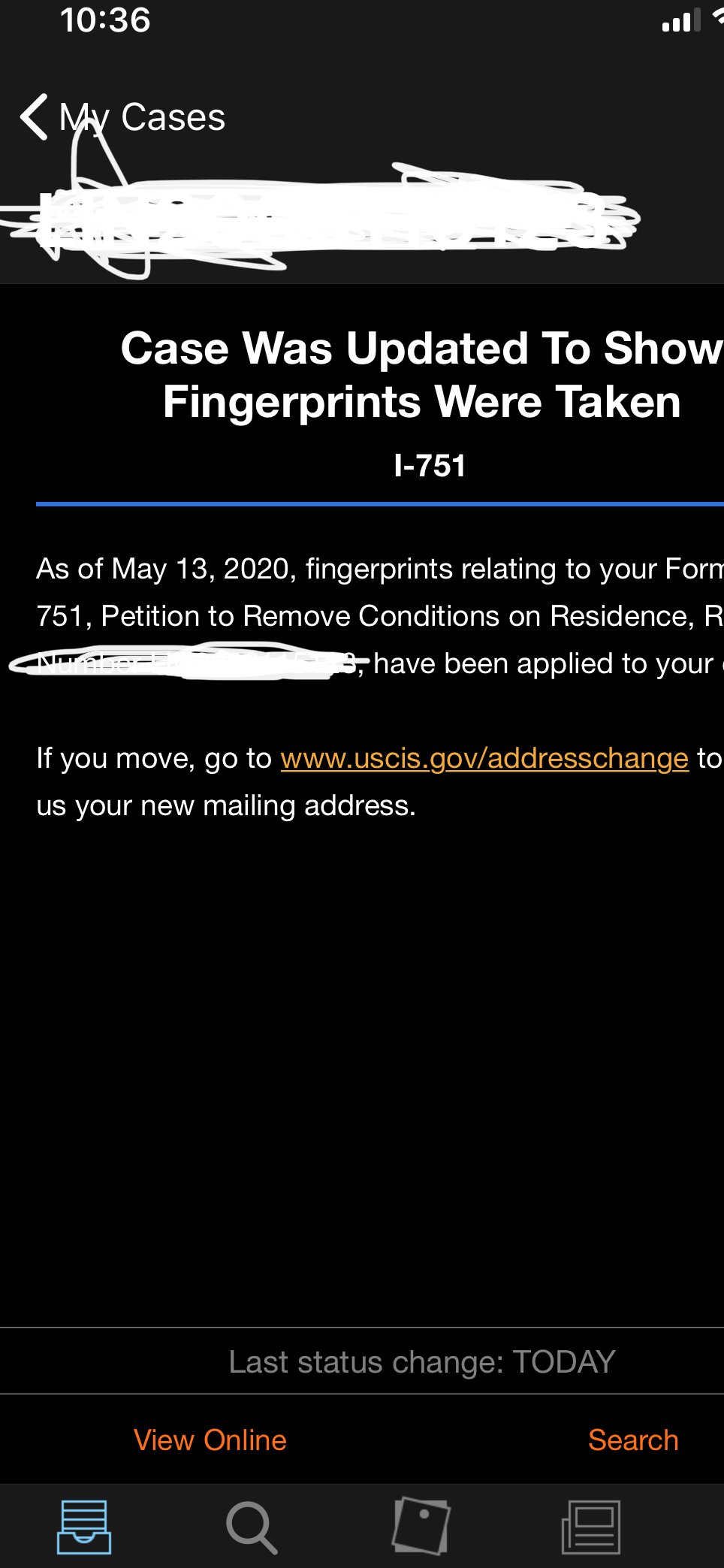Open the news tab icon
724x1568 pixels.
click(591, 1527)
